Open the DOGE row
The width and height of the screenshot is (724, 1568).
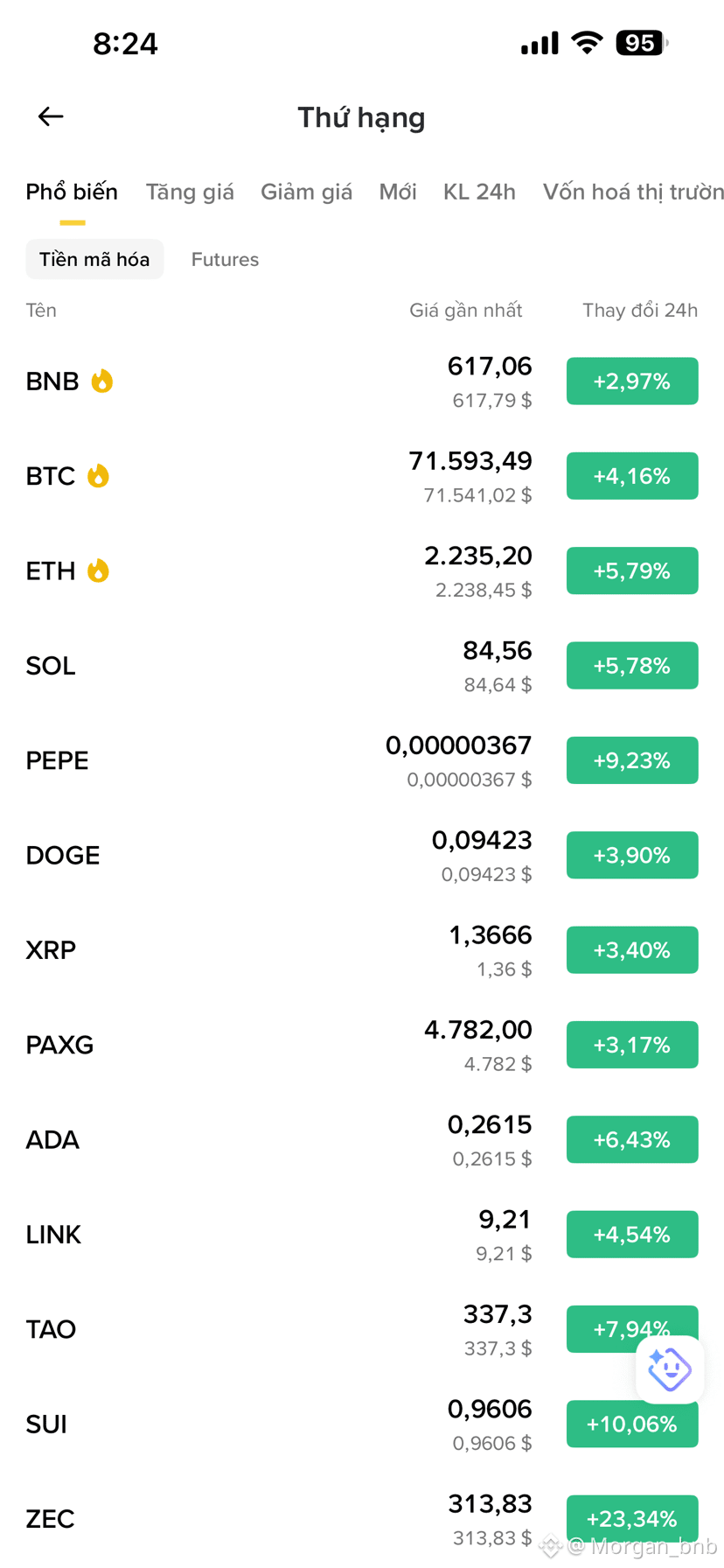362,855
